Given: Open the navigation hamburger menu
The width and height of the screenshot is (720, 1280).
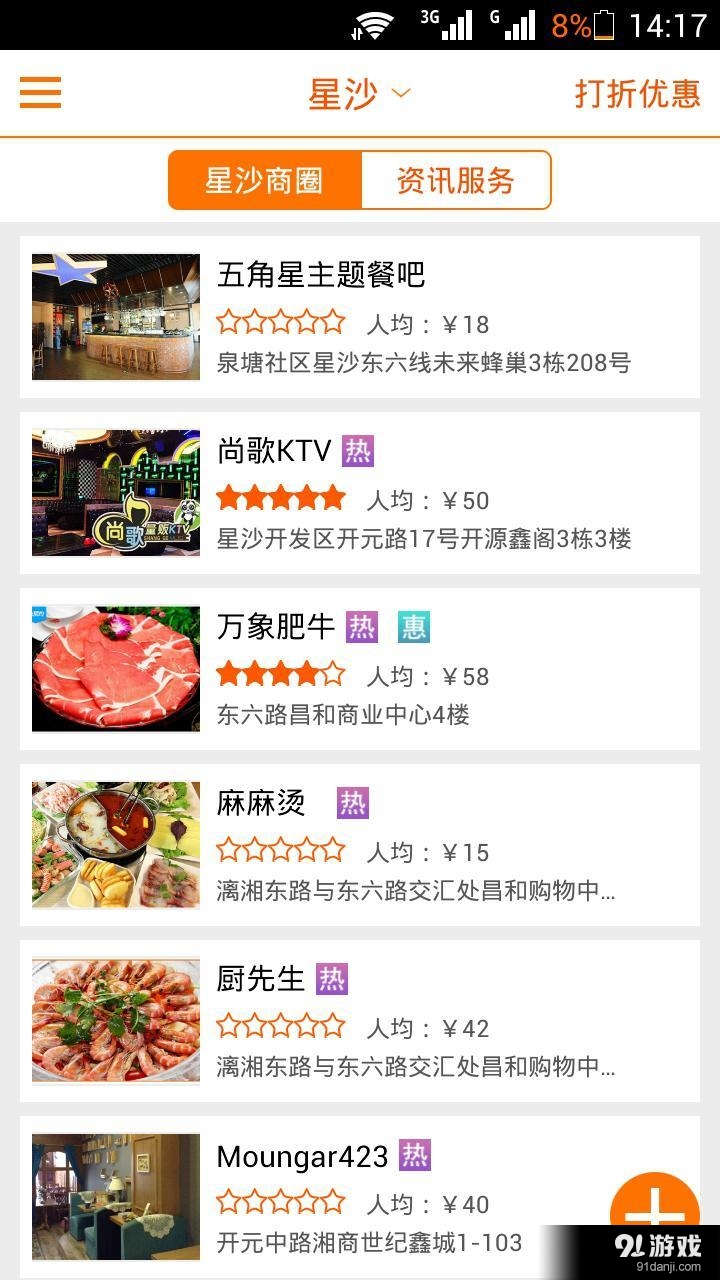Looking at the screenshot, I should [38, 93].
